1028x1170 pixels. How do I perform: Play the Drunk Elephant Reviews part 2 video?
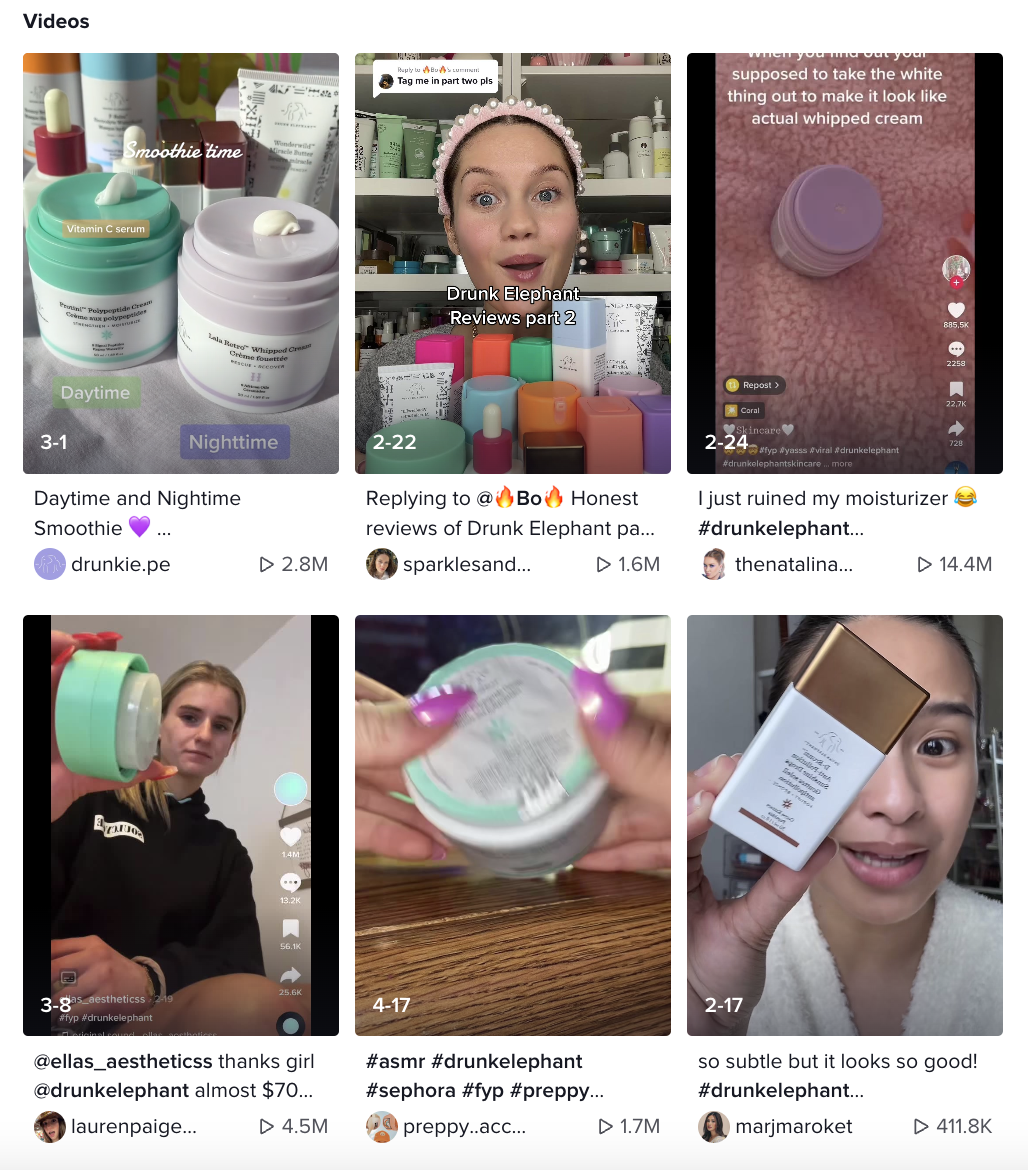click(512, 263)
